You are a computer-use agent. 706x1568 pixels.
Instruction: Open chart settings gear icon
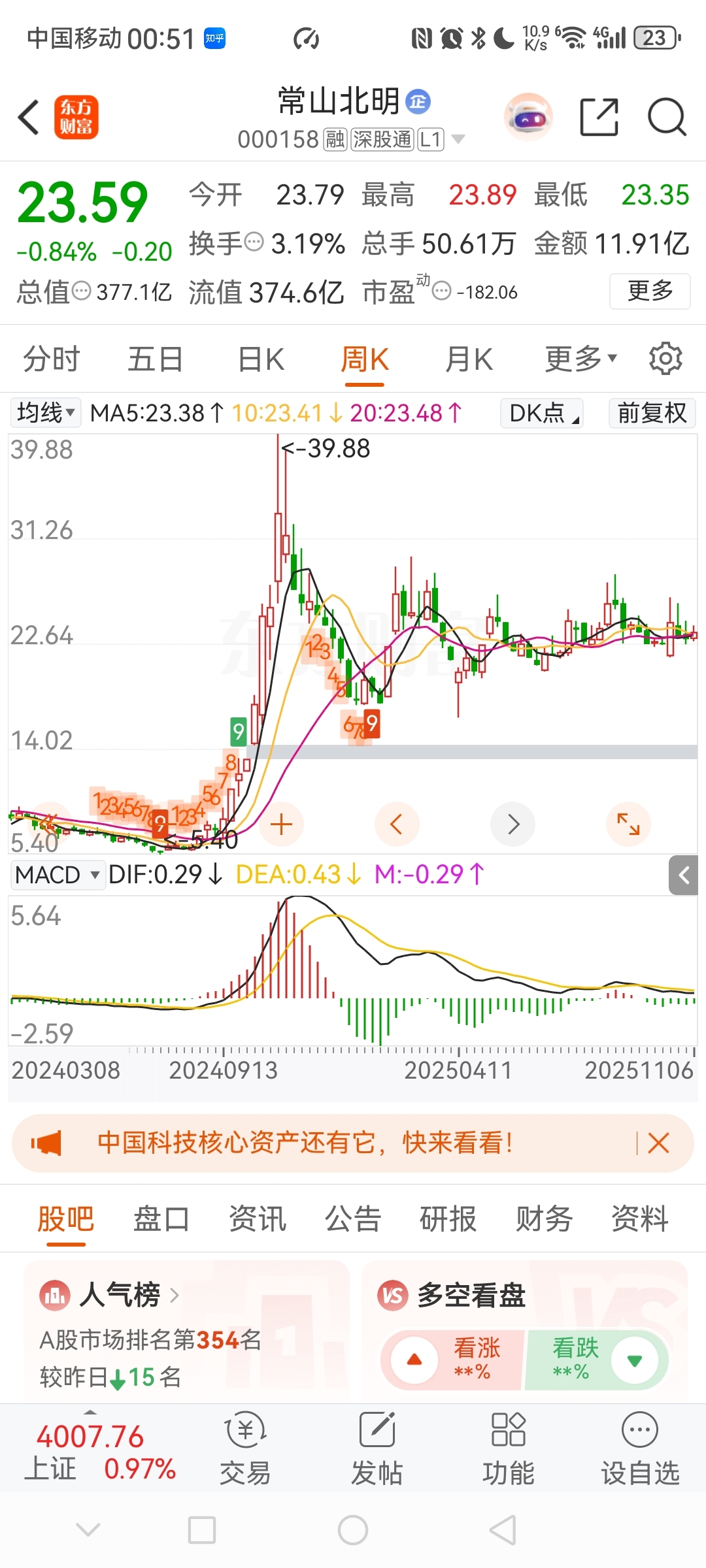pyautogui.click(x=665, y=359)
